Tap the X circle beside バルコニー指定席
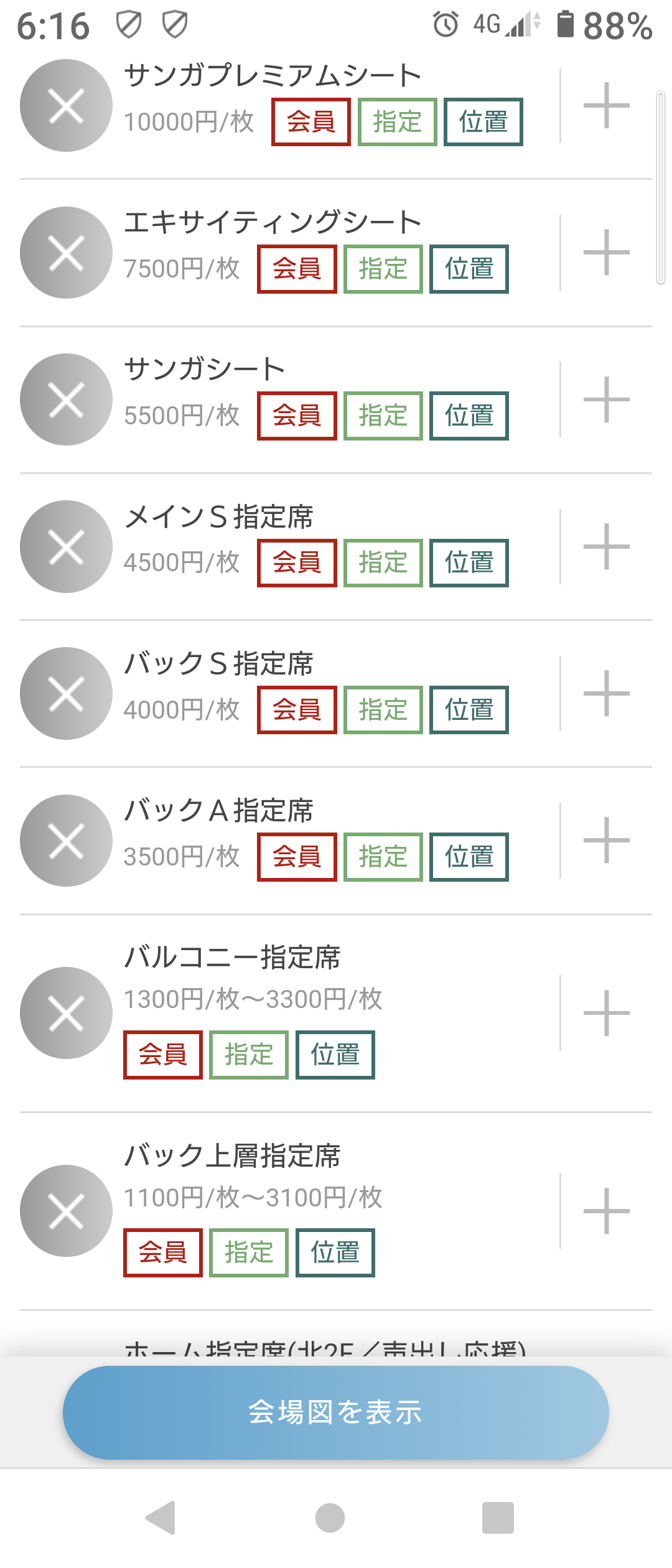 66,1013
